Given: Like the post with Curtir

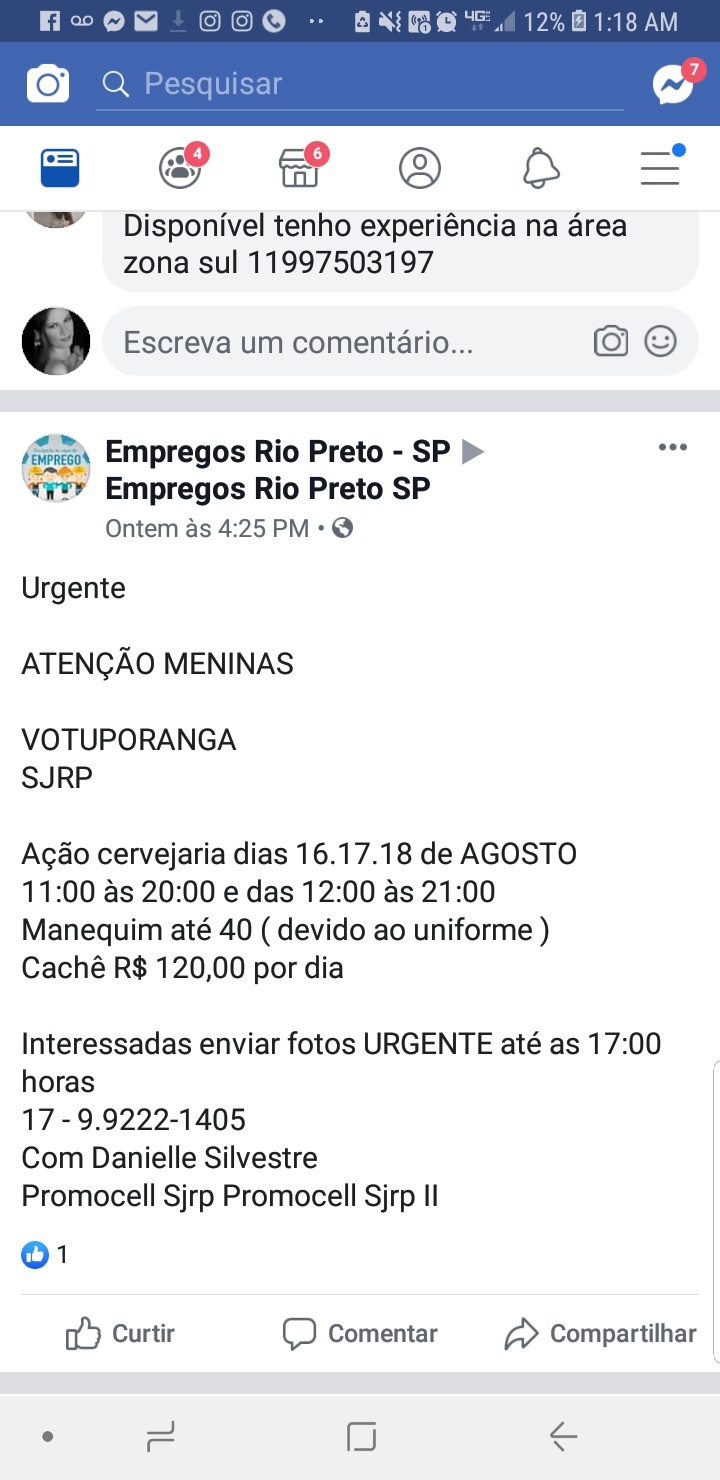Looking at the screenshot, I should (120, 1333).
